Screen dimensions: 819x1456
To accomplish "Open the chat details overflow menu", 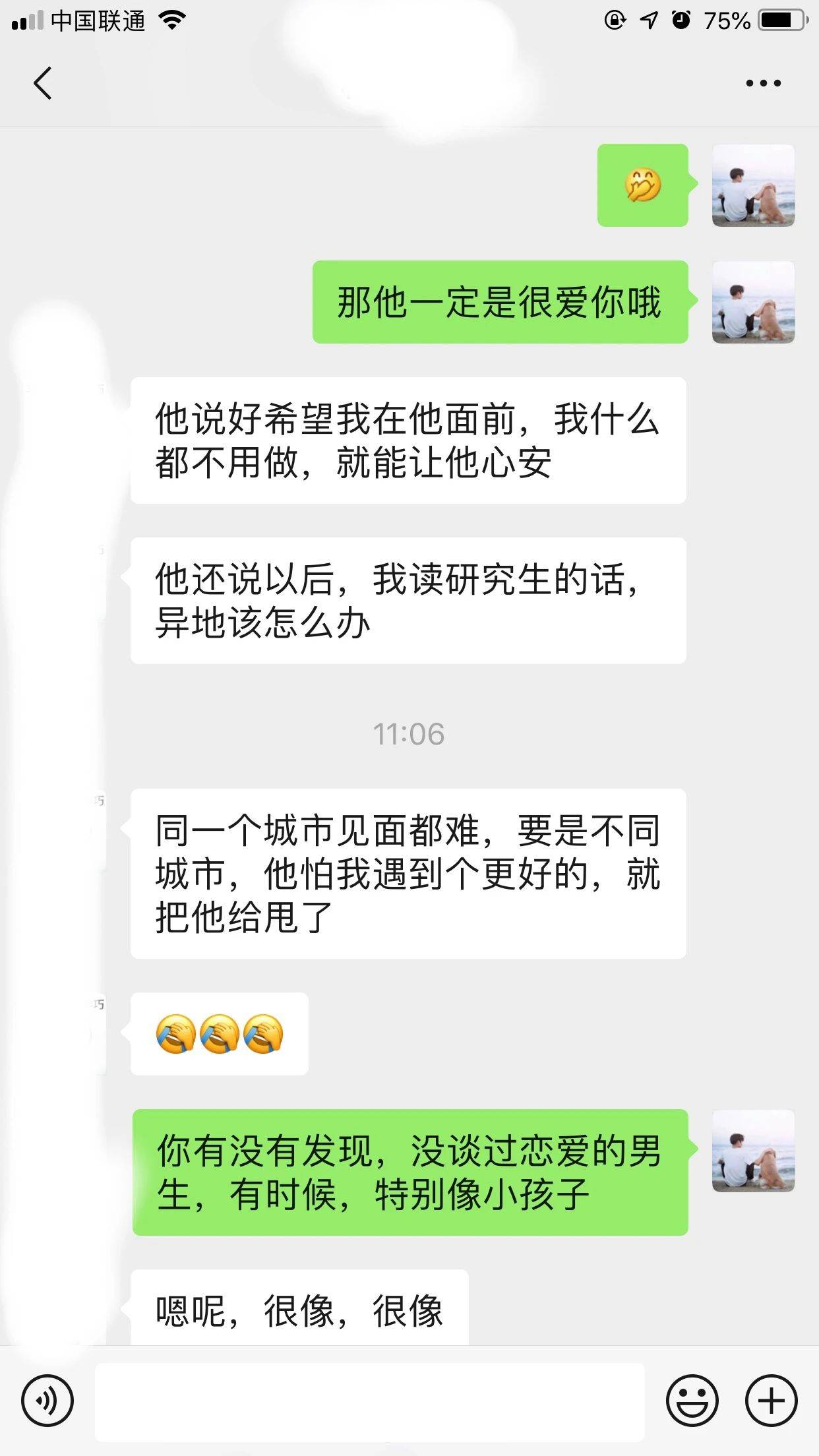I will 763,83.
